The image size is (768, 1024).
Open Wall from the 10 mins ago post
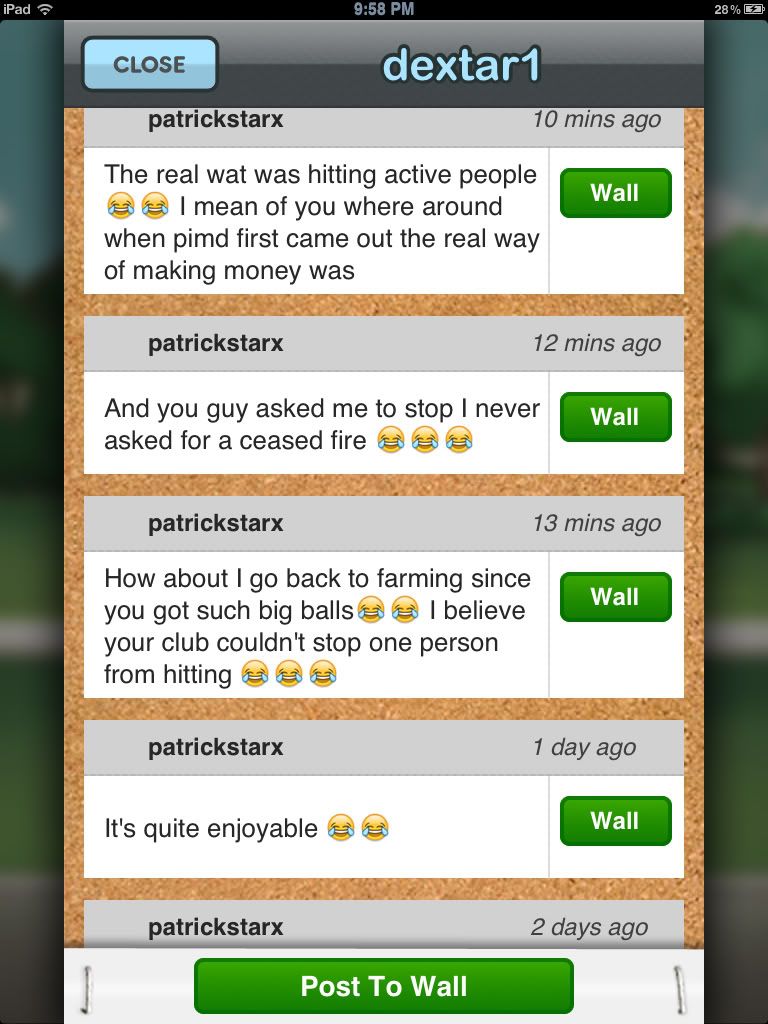tap(614, 193)
